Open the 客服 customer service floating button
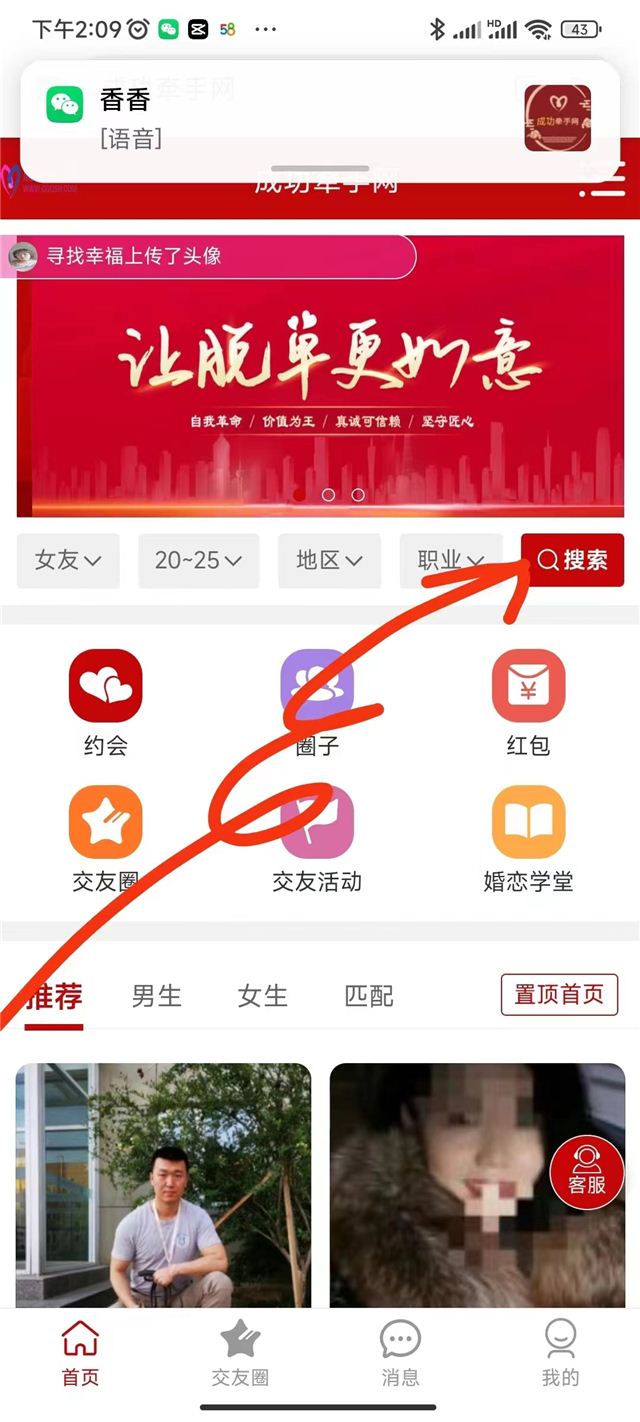640x1422 pixels. tap(587, 1172)
